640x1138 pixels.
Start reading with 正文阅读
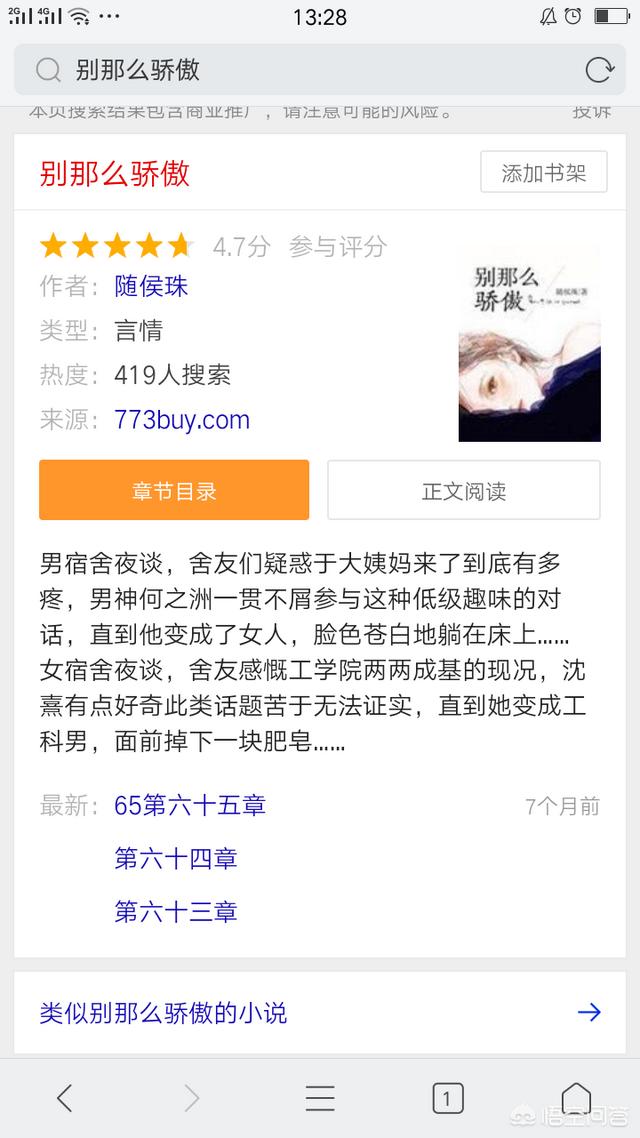click(x=464, y=490)
